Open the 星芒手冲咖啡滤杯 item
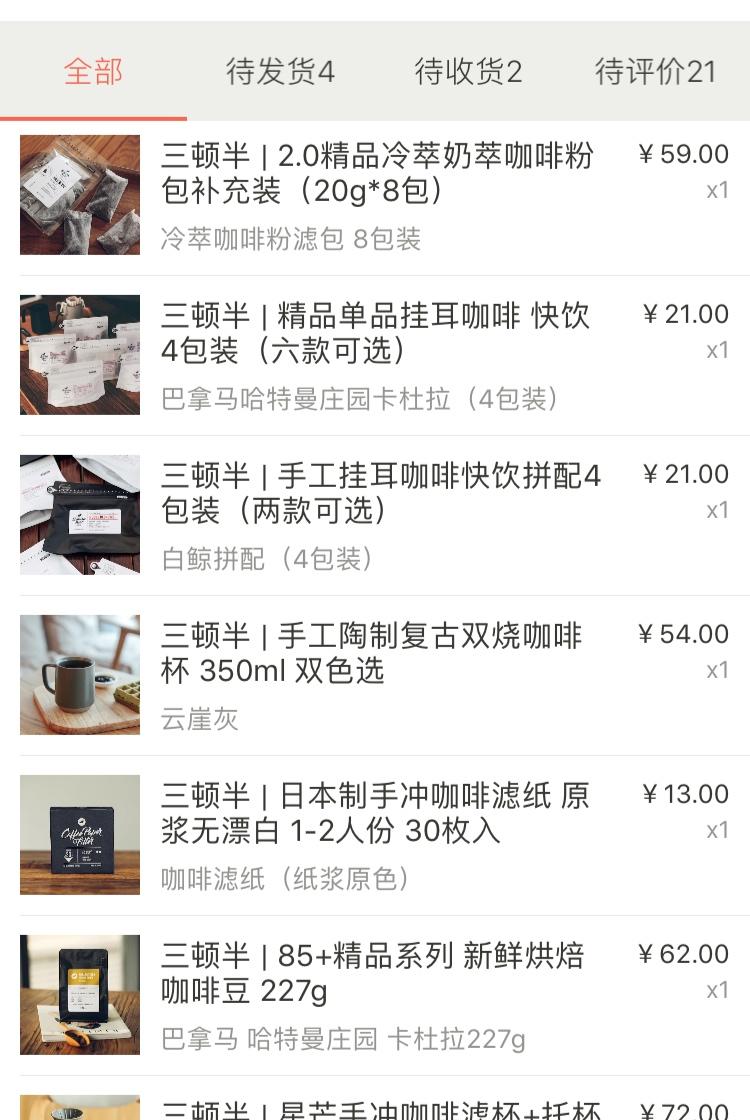750x1120 pixels. point(380,1108)
